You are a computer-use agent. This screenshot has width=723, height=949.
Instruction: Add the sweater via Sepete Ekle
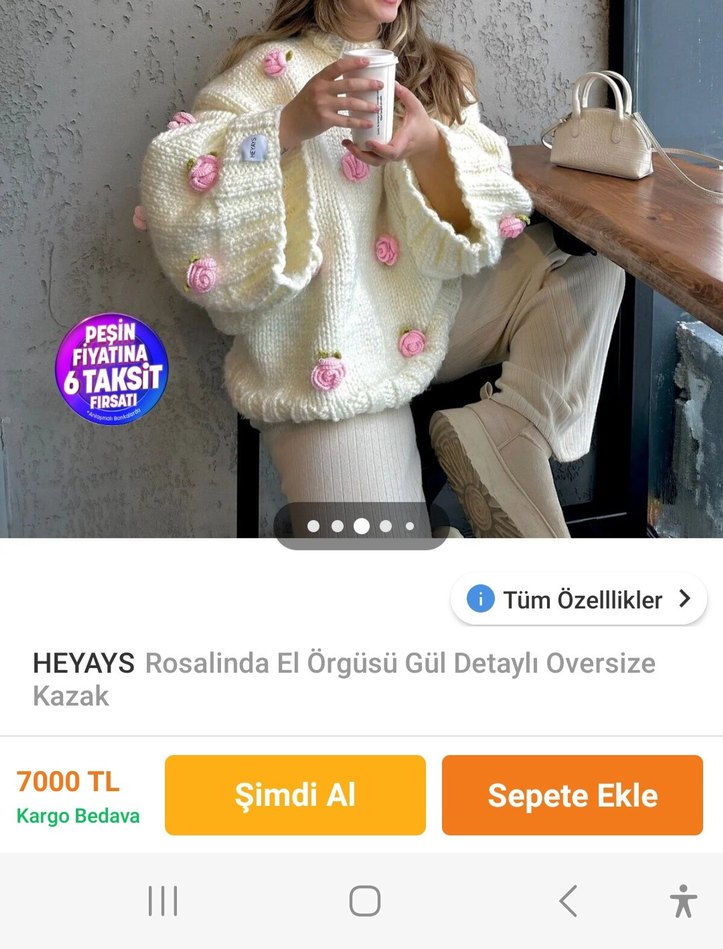(x=572, y=795)
